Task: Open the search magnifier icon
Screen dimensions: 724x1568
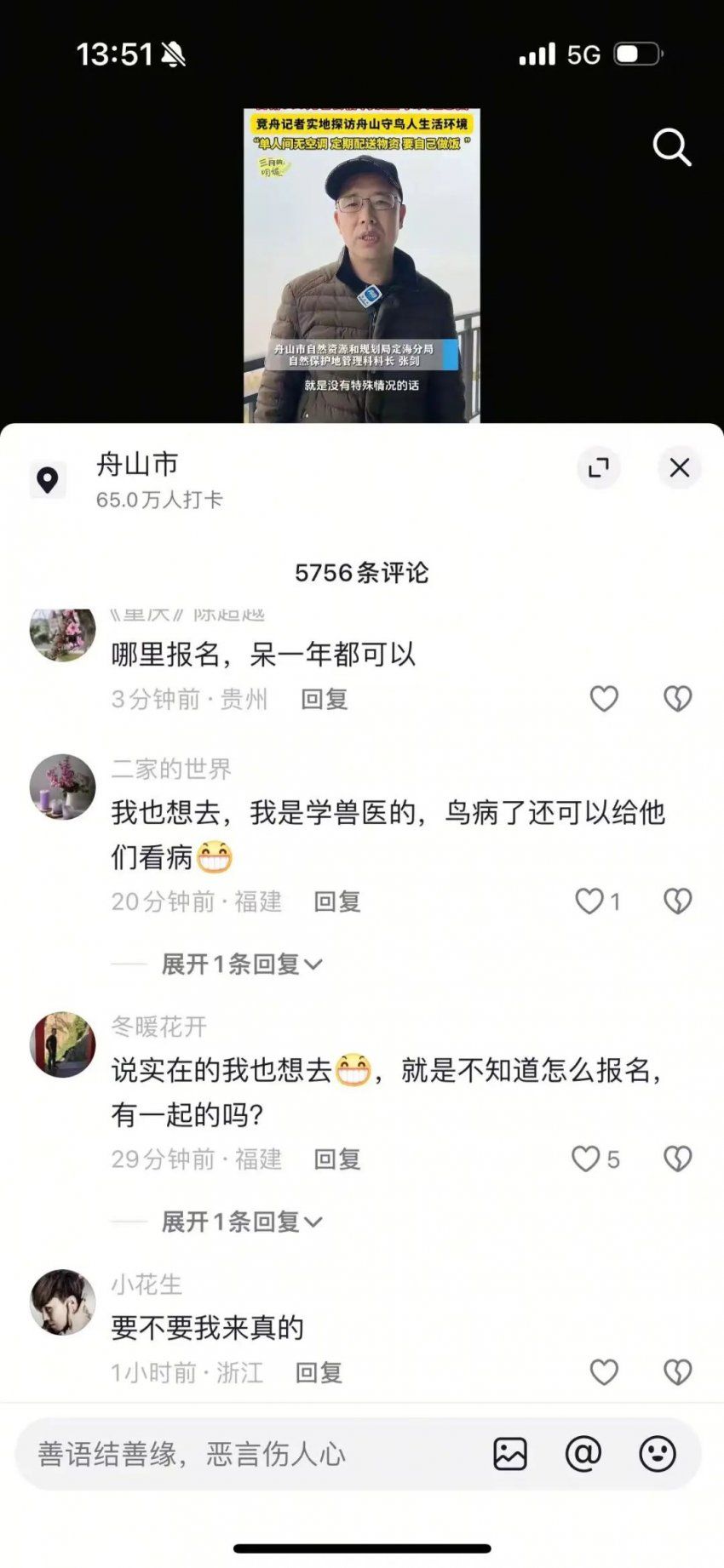Action: click(x=672, y=147)
